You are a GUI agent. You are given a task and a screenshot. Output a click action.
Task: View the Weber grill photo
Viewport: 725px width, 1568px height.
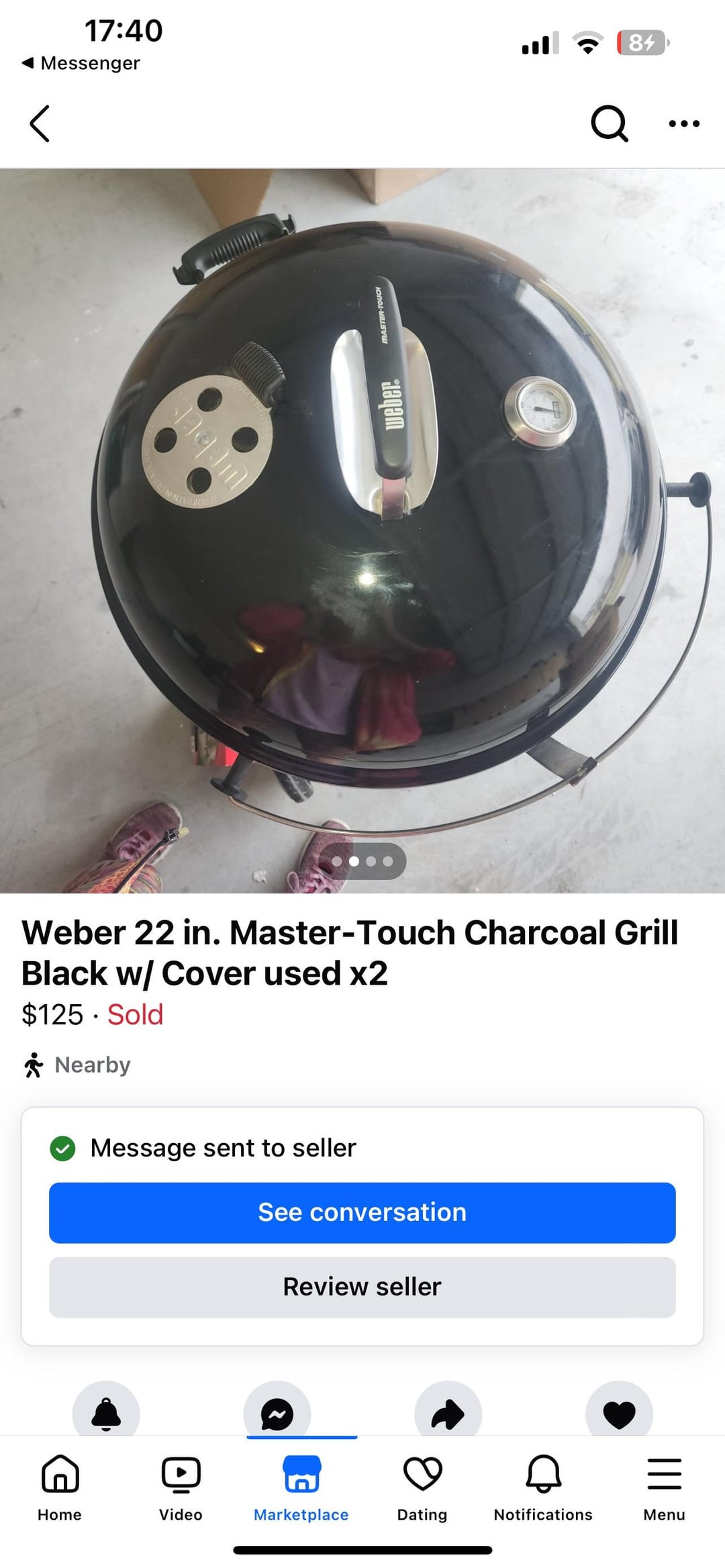[x=362, y=530]
